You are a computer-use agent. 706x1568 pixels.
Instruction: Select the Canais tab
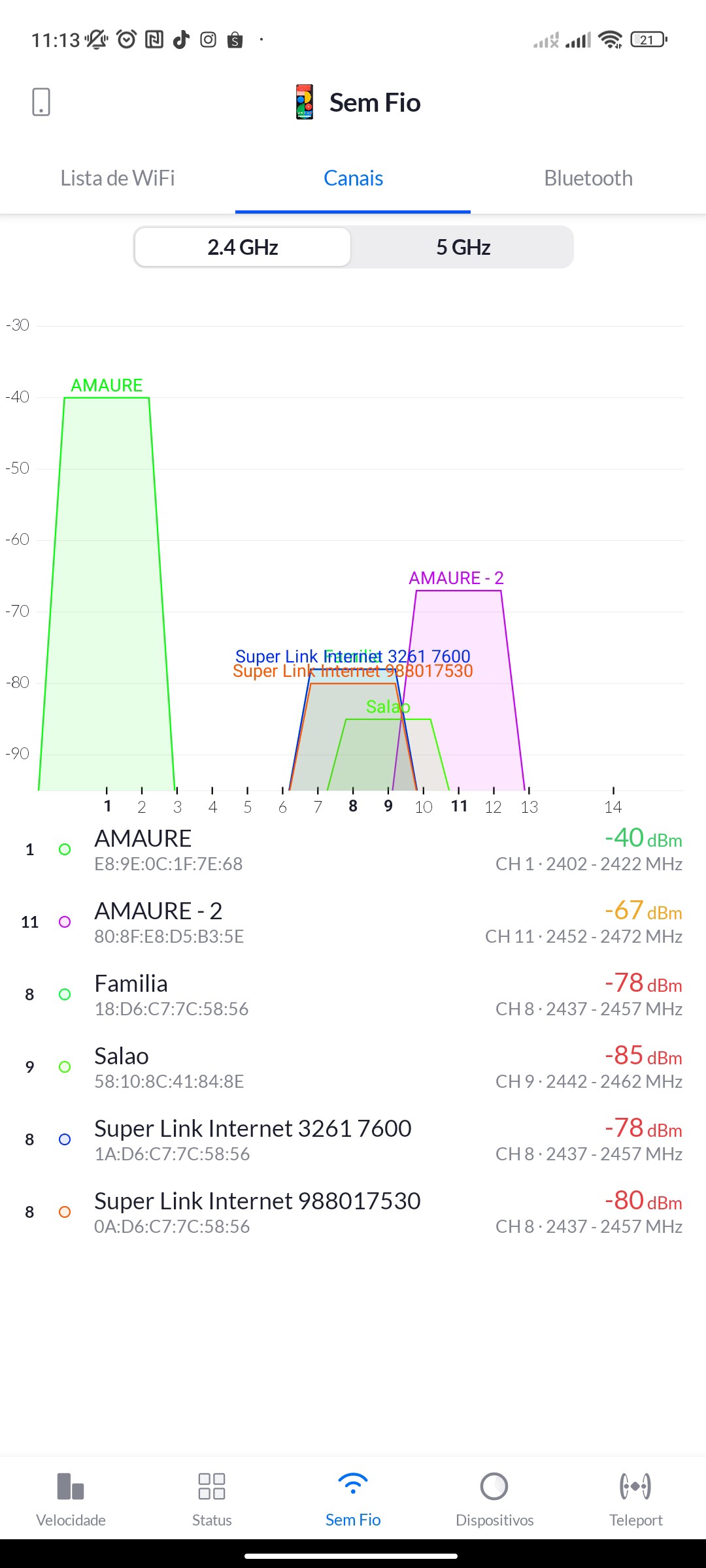(353, 178)
